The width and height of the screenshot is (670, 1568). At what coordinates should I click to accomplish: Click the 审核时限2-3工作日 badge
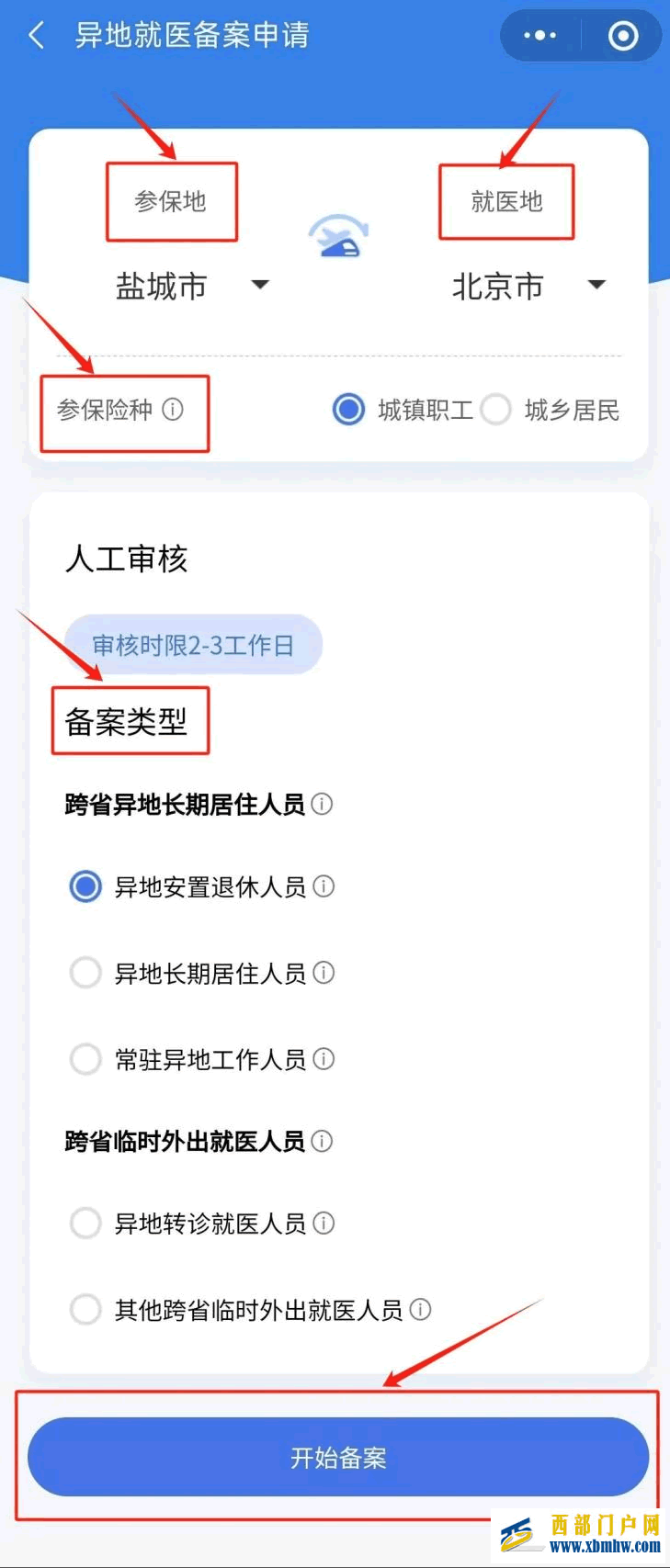tap(193, 644)
